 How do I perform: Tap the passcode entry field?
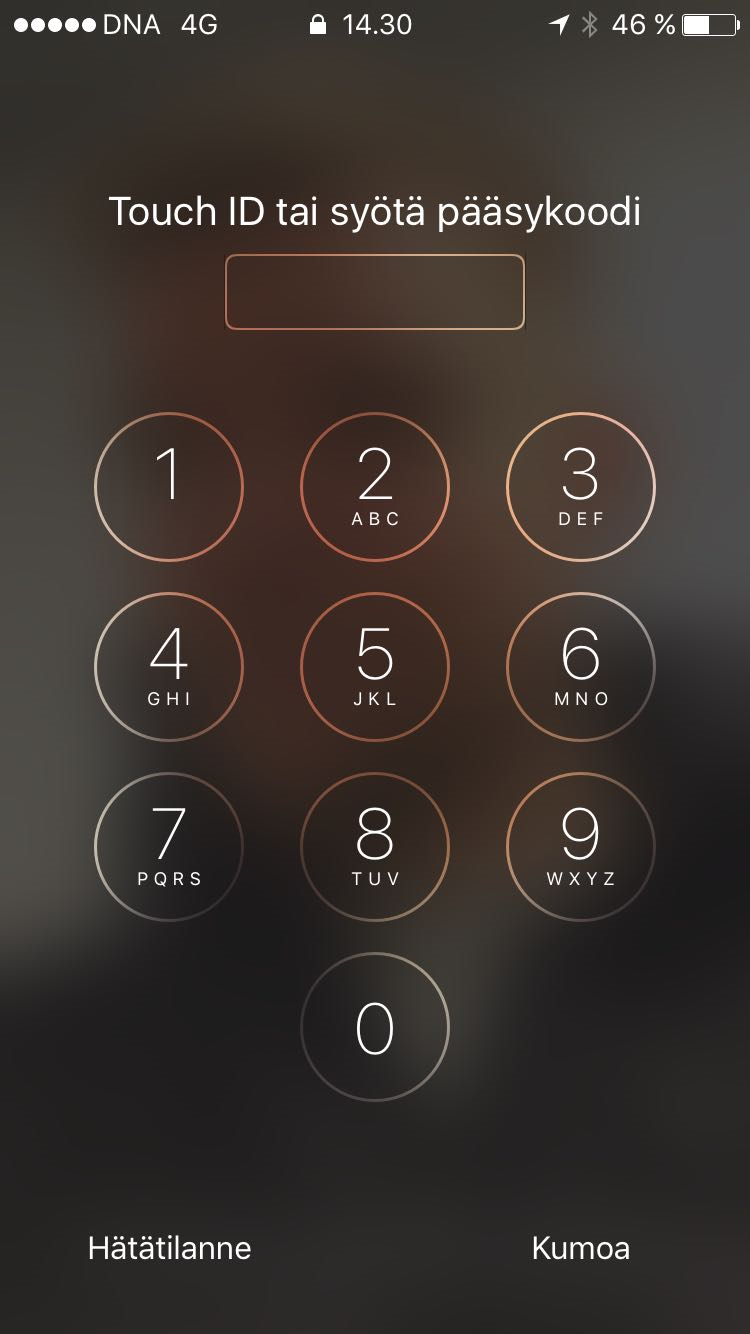[375, 292]
